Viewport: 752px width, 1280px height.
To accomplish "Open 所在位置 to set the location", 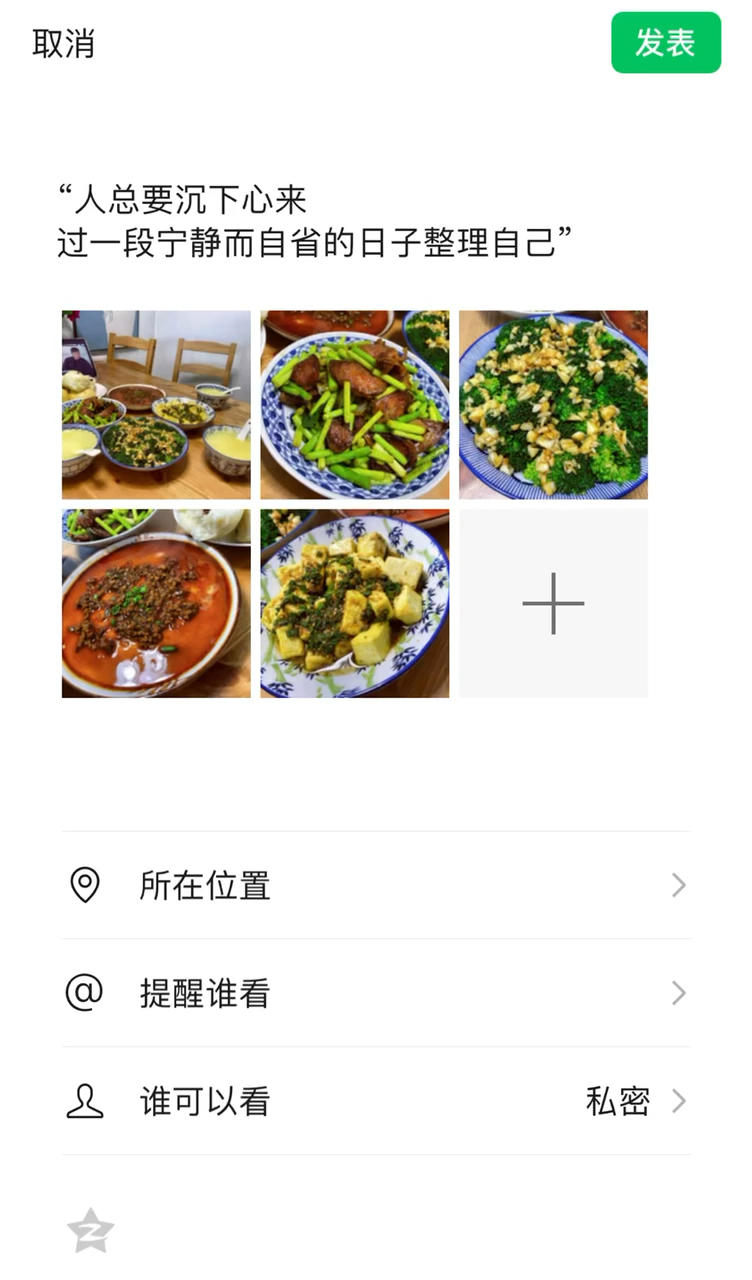I will click(376, 885).
